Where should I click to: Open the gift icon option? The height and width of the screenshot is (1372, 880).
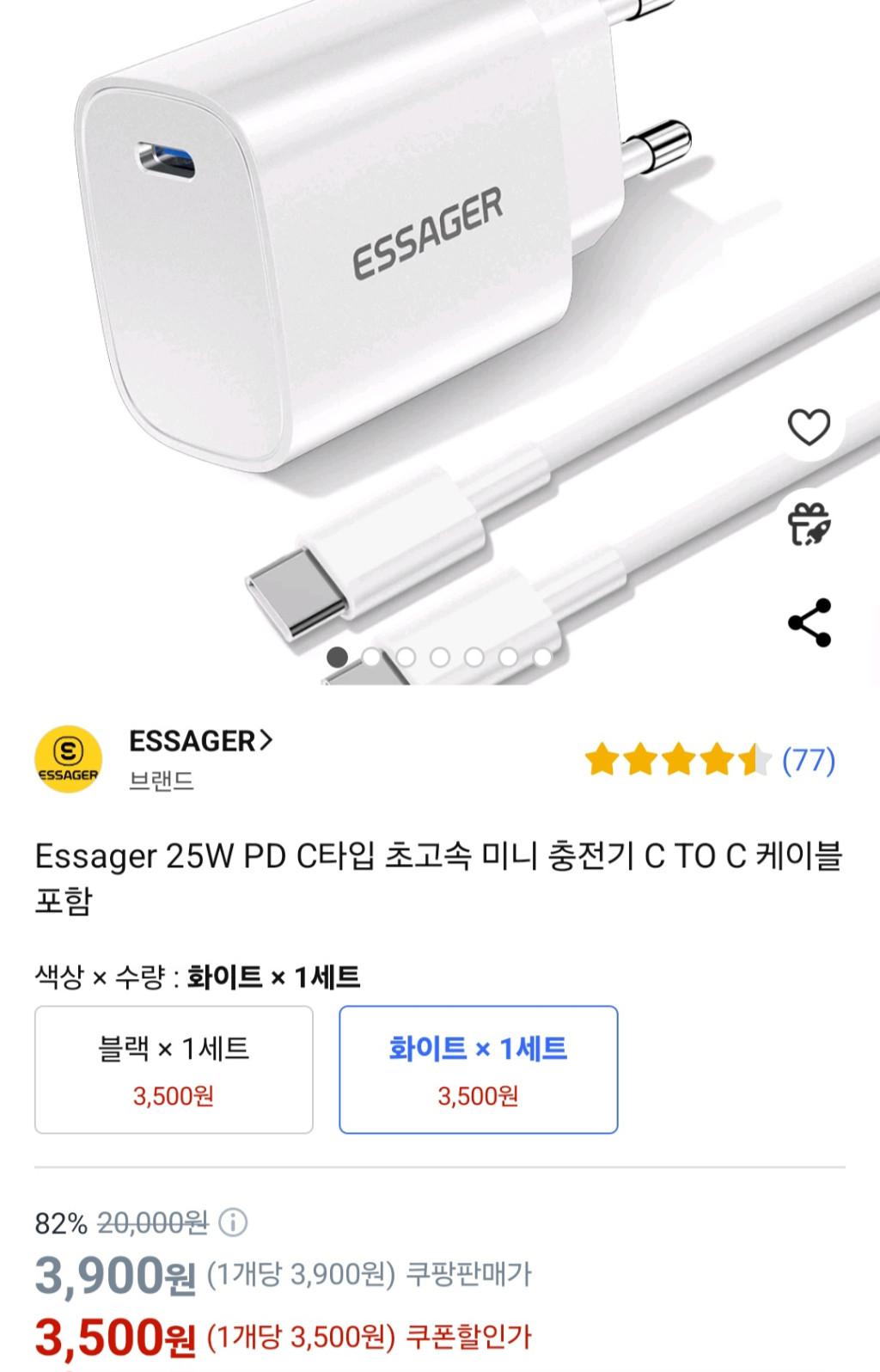coord(809,524)
